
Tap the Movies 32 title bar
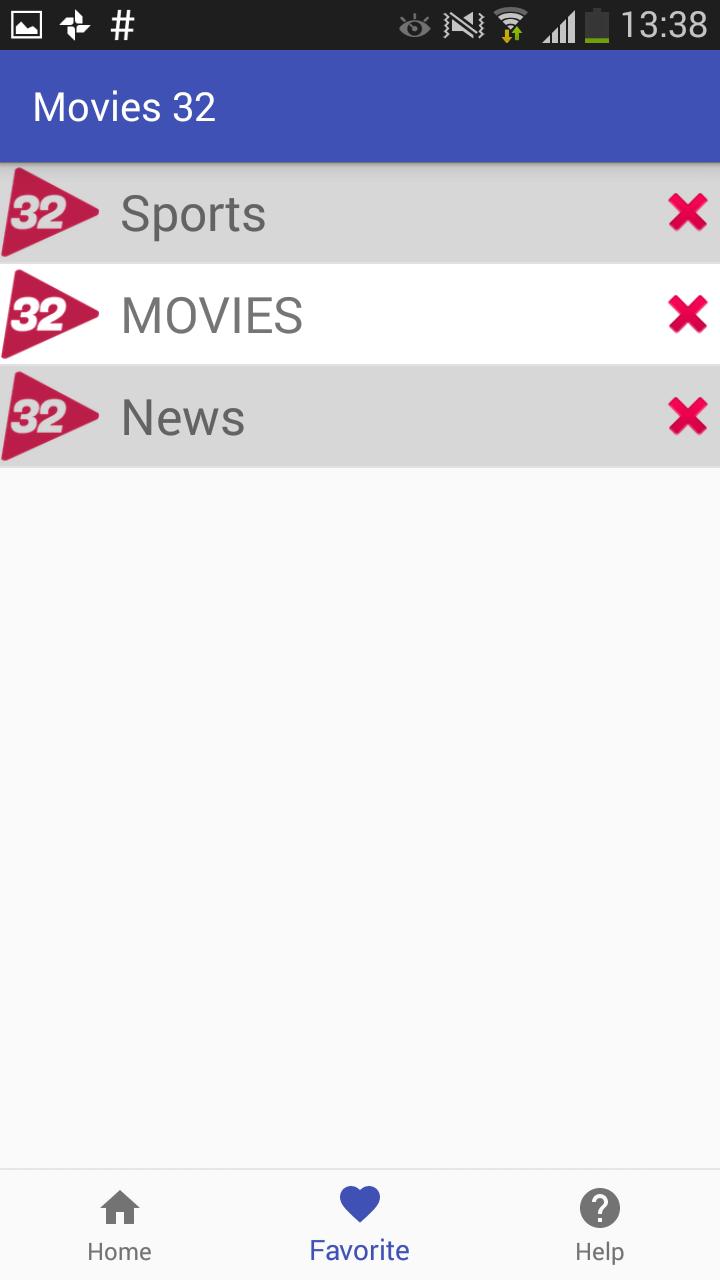(123, 106)
